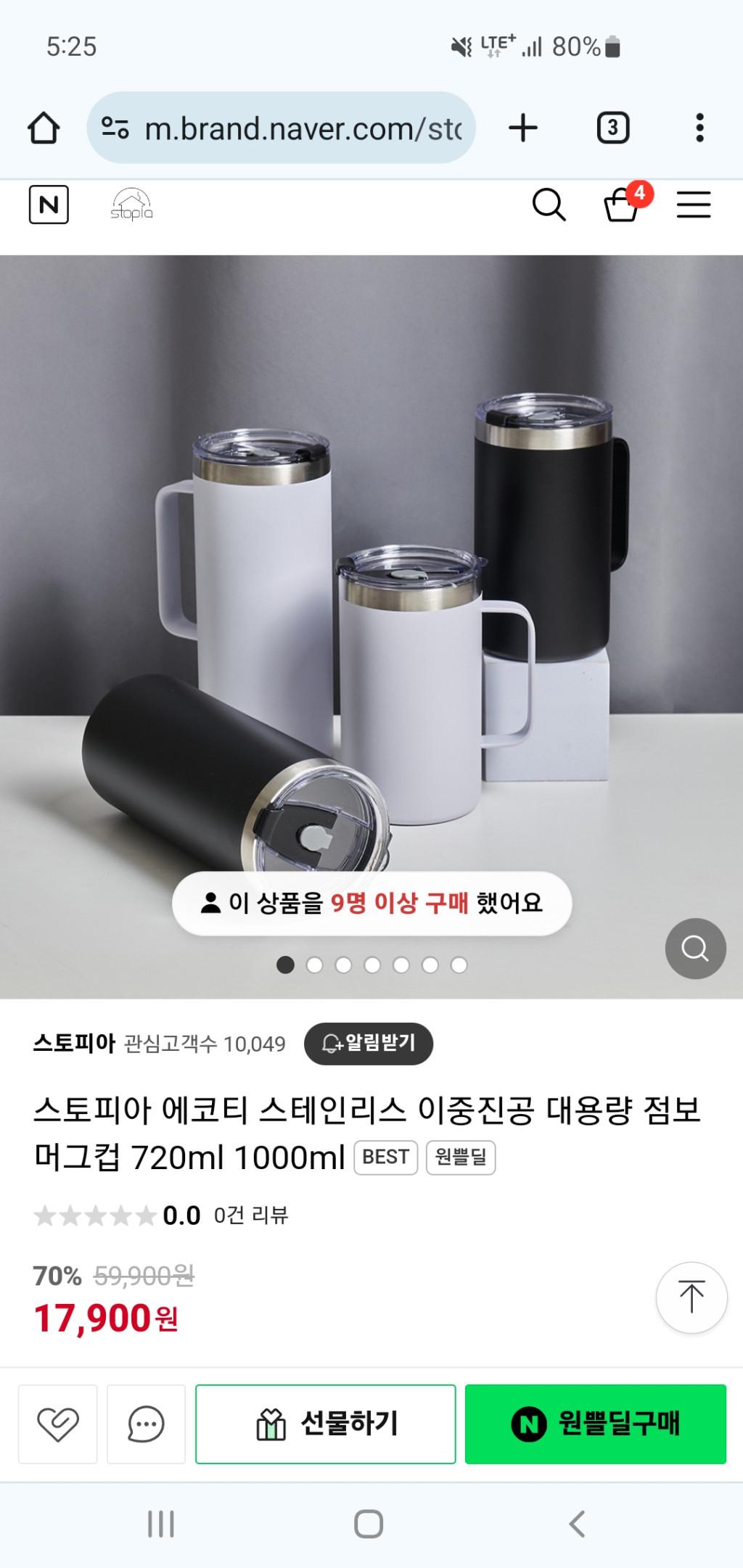View the 0건 리뷰 reviews
Screen dimensions: 743x1568
[x=251, y=1215]
